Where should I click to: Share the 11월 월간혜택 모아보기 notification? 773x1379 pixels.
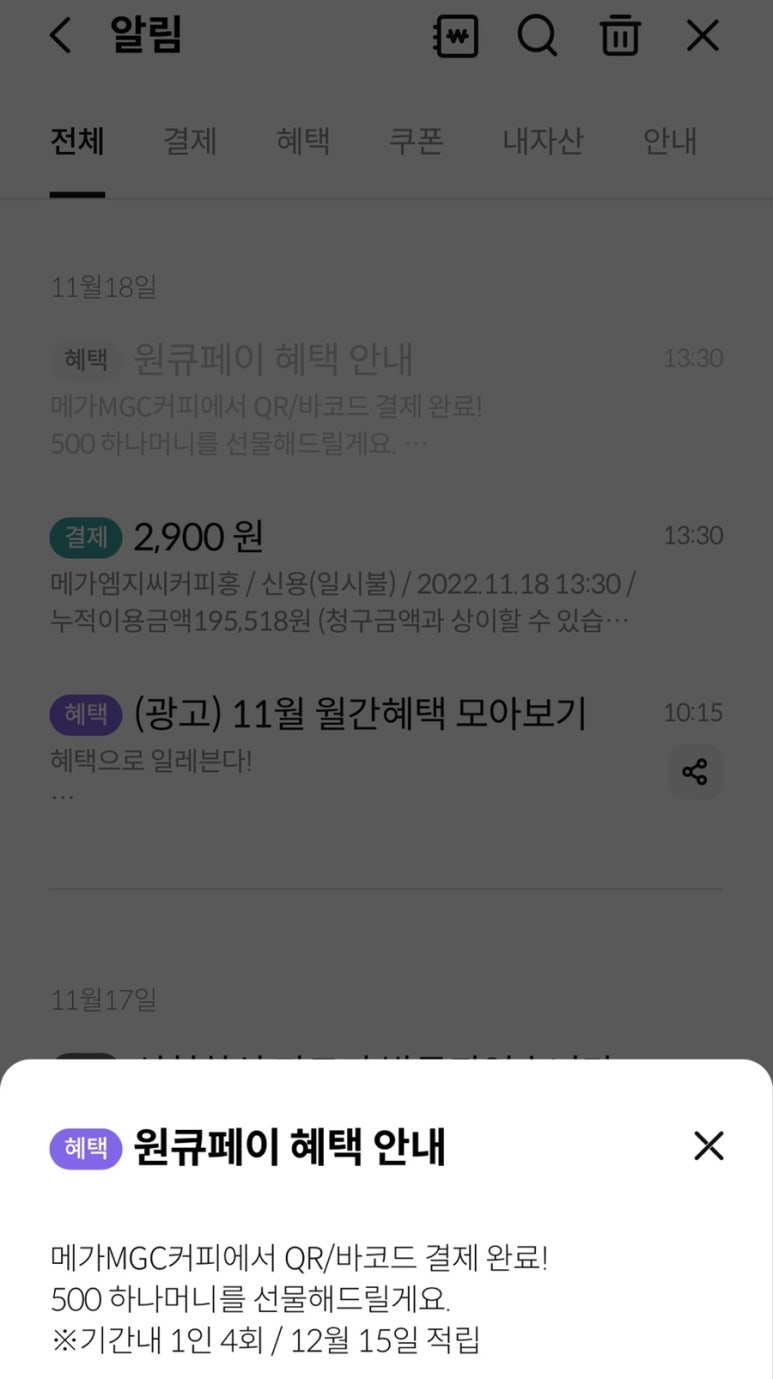(694, 771)
